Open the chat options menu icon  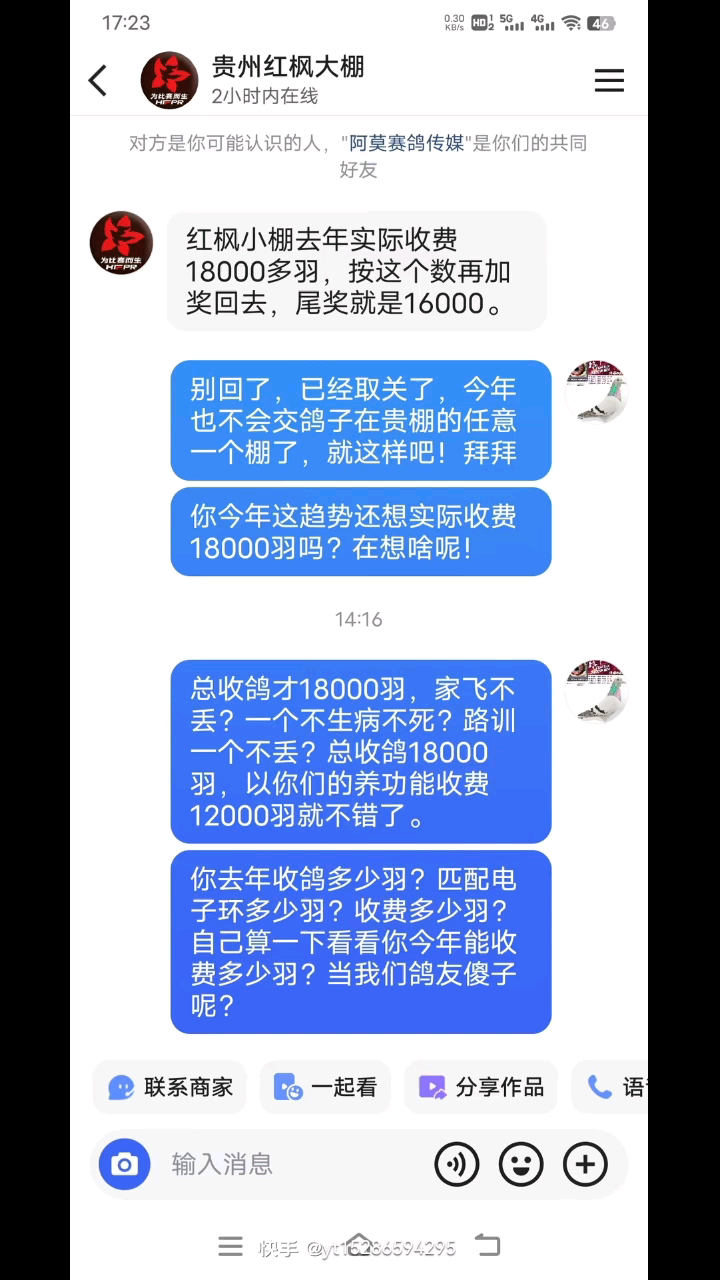tap(609, 81)
